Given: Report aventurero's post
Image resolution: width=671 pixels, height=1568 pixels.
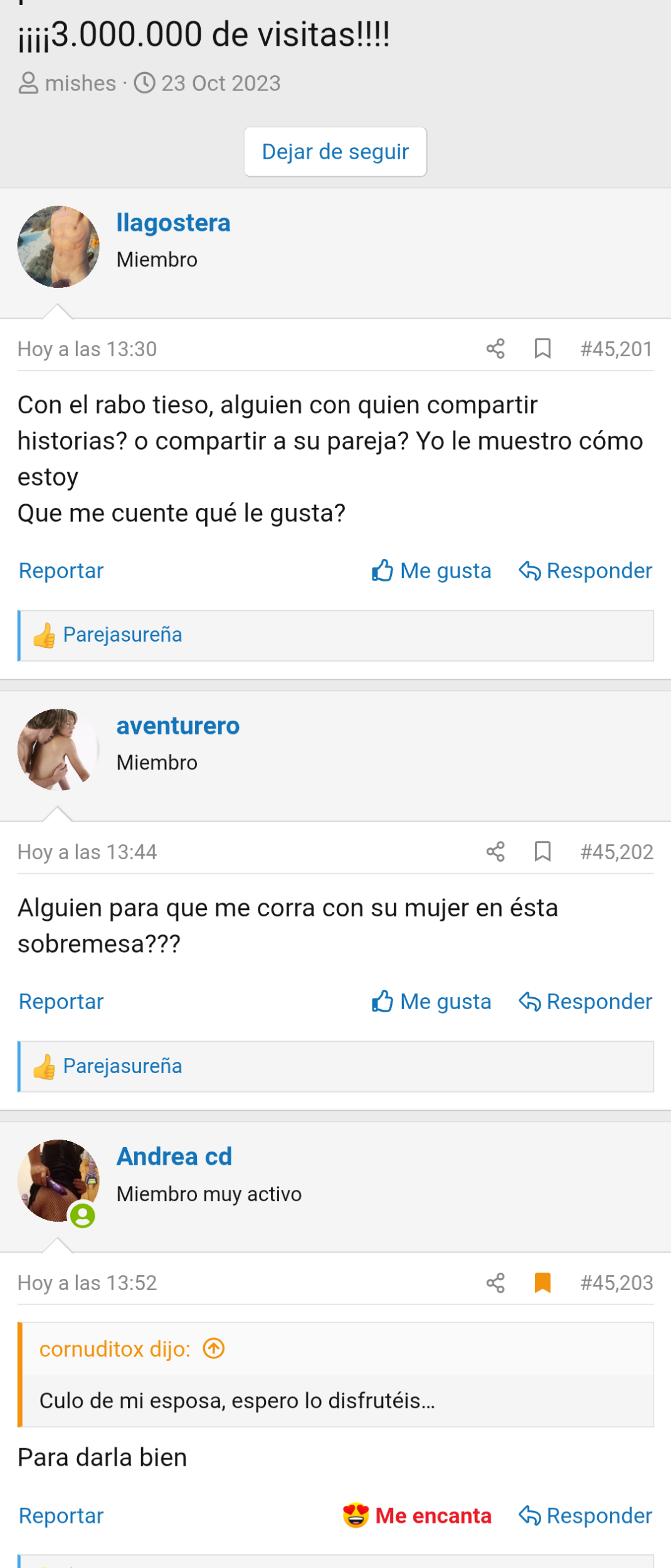Looking at the screenshot, I should [x=61, y=1002].
